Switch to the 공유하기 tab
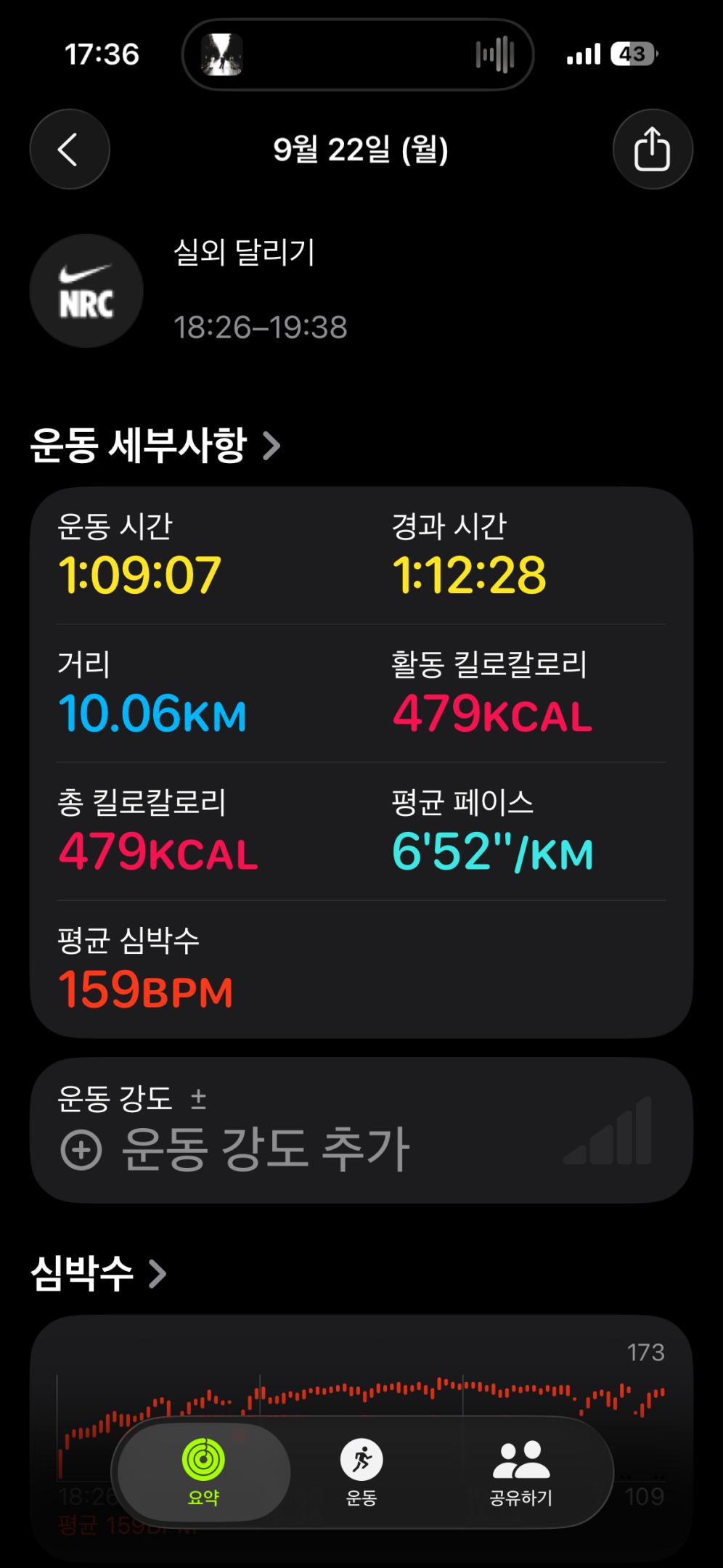The width and height of the screenshot is (723, 1568). (x=520, y=1472)
